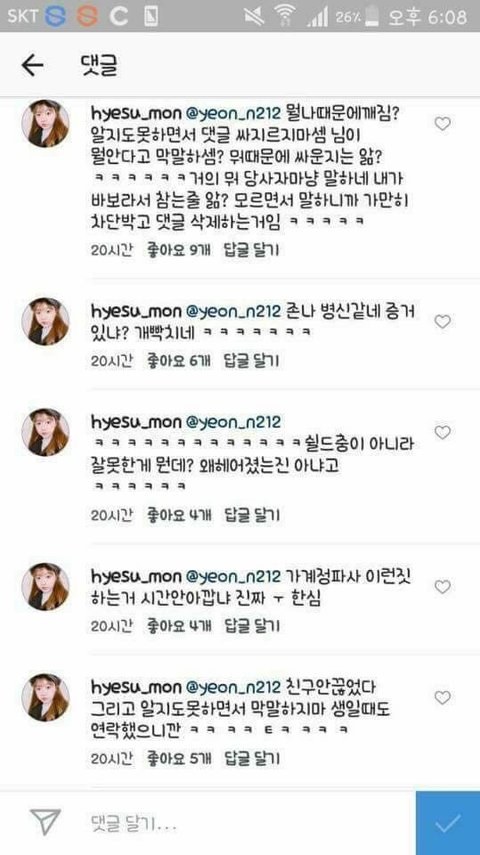View likes on the 좋아요 9개 comment
480x855 pixels.
tap(175, 250)
